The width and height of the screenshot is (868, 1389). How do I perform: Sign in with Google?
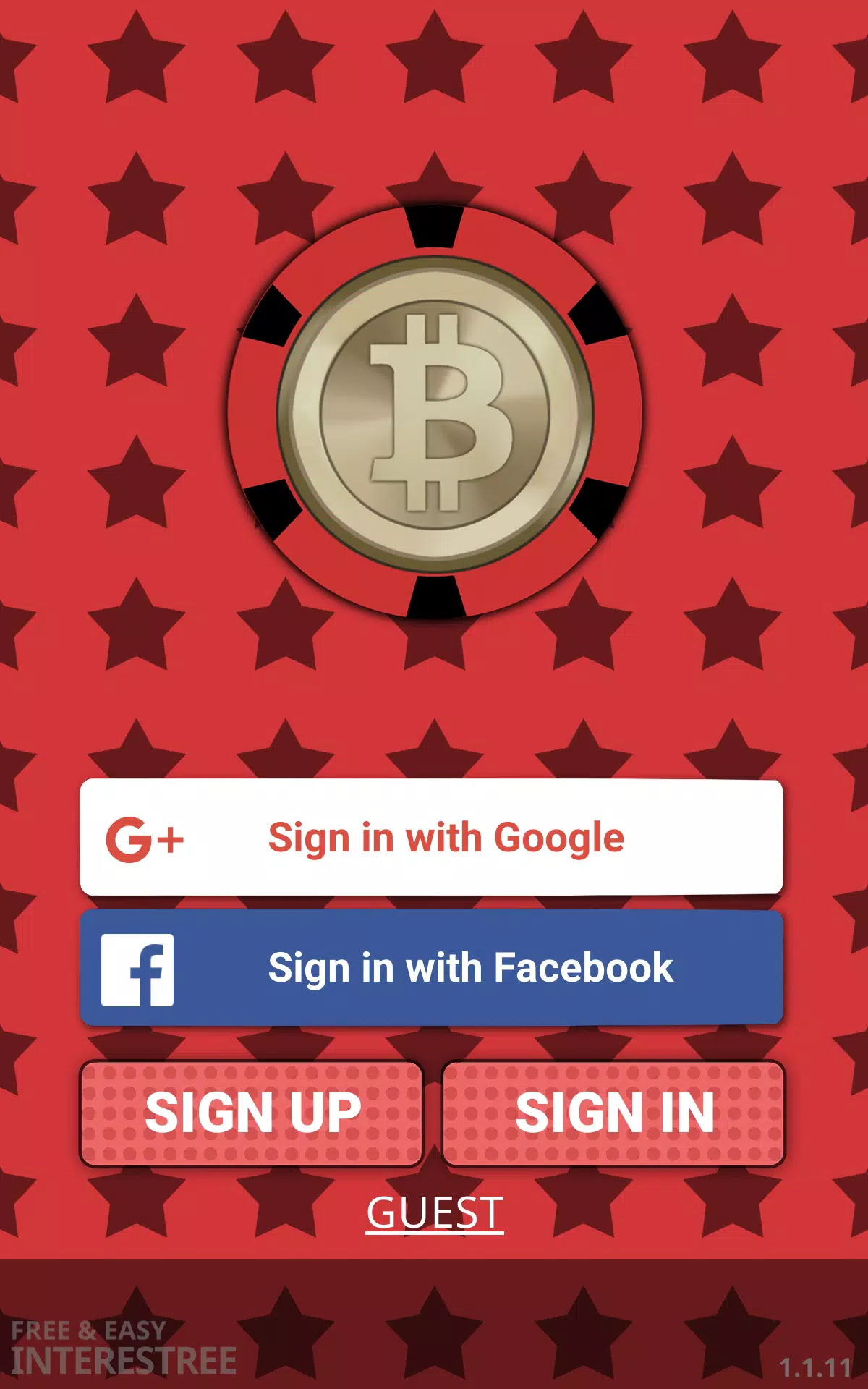432,838
